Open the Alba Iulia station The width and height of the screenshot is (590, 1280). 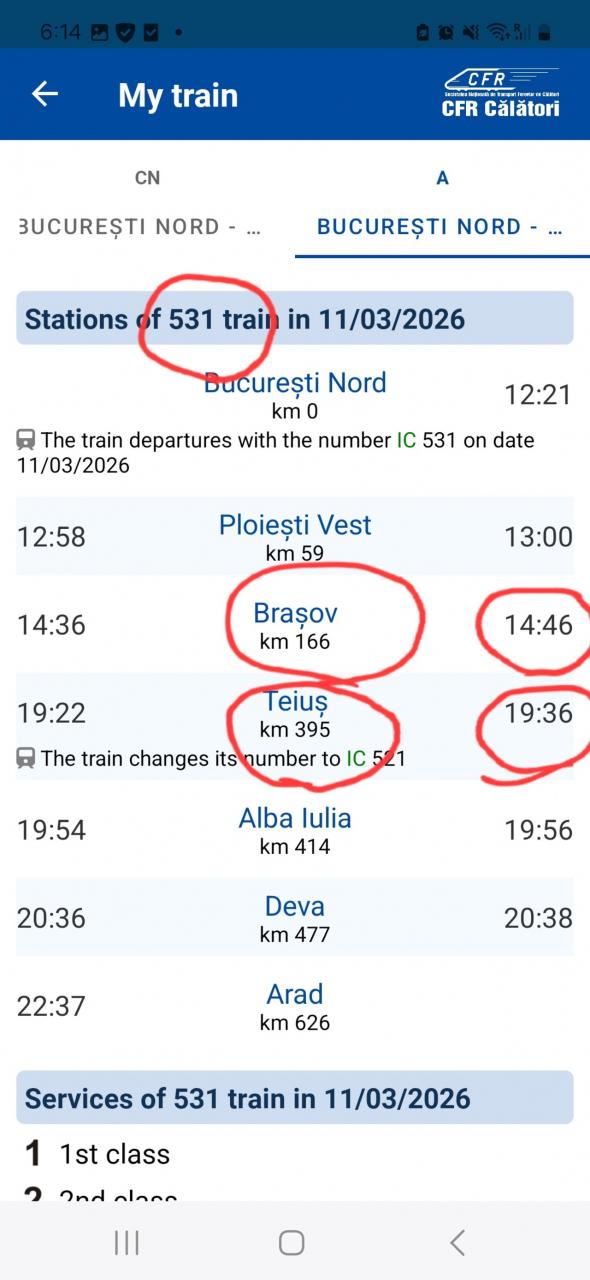pyautogui.click(x=295, y=818)
